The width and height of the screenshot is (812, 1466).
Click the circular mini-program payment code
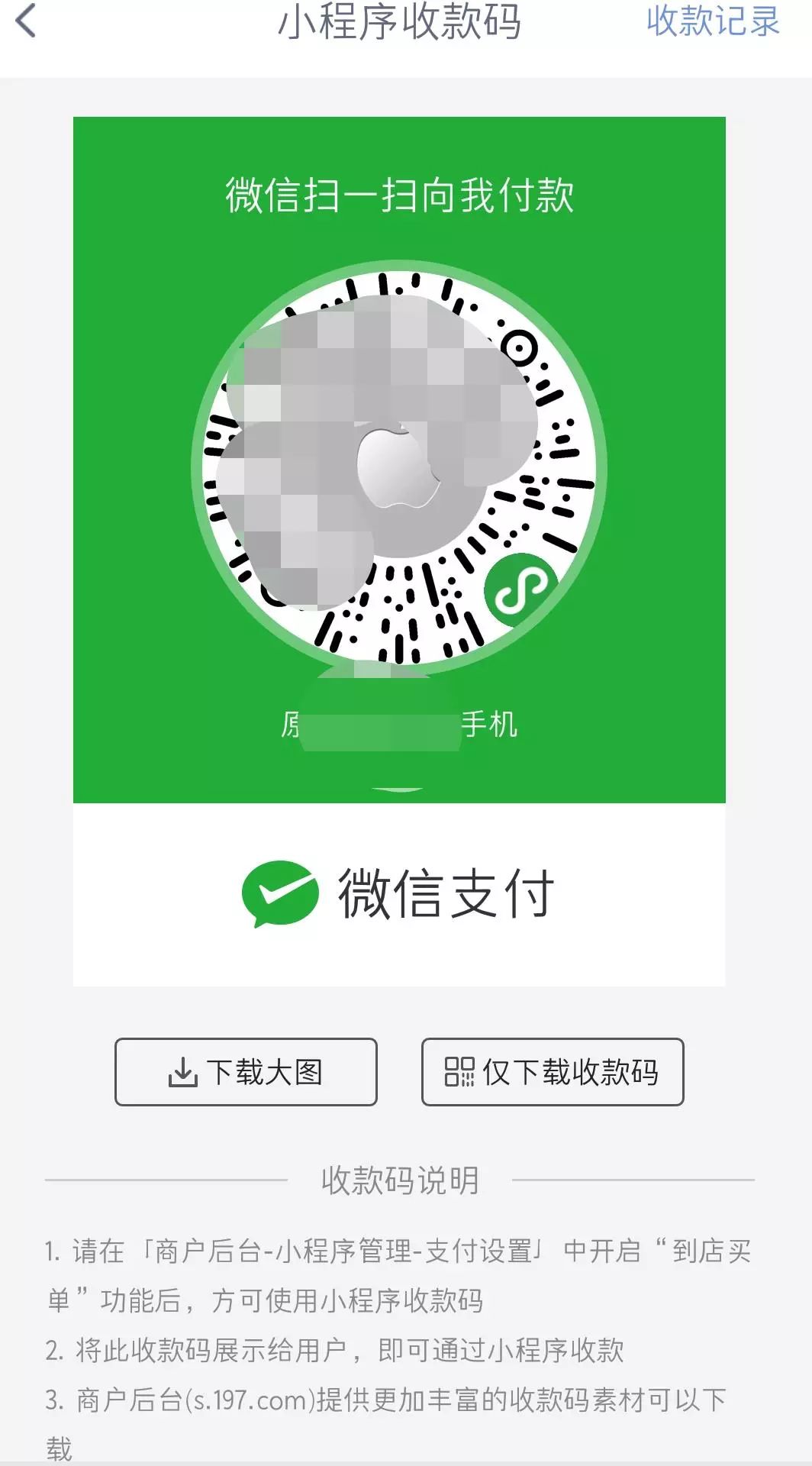coord(398,470)
